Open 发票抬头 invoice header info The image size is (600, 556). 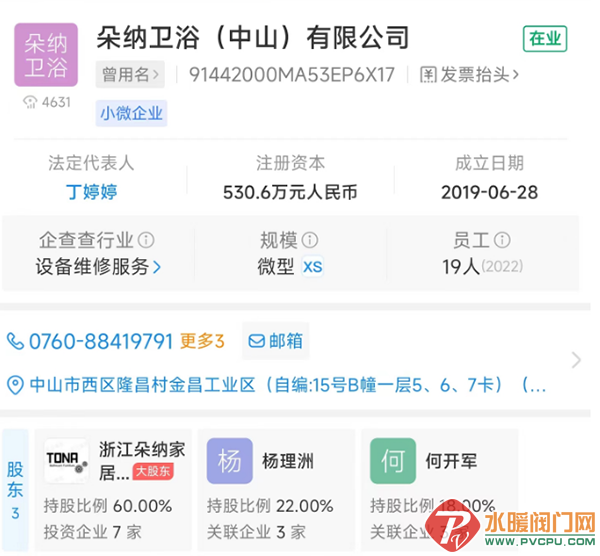click(469, 74)
